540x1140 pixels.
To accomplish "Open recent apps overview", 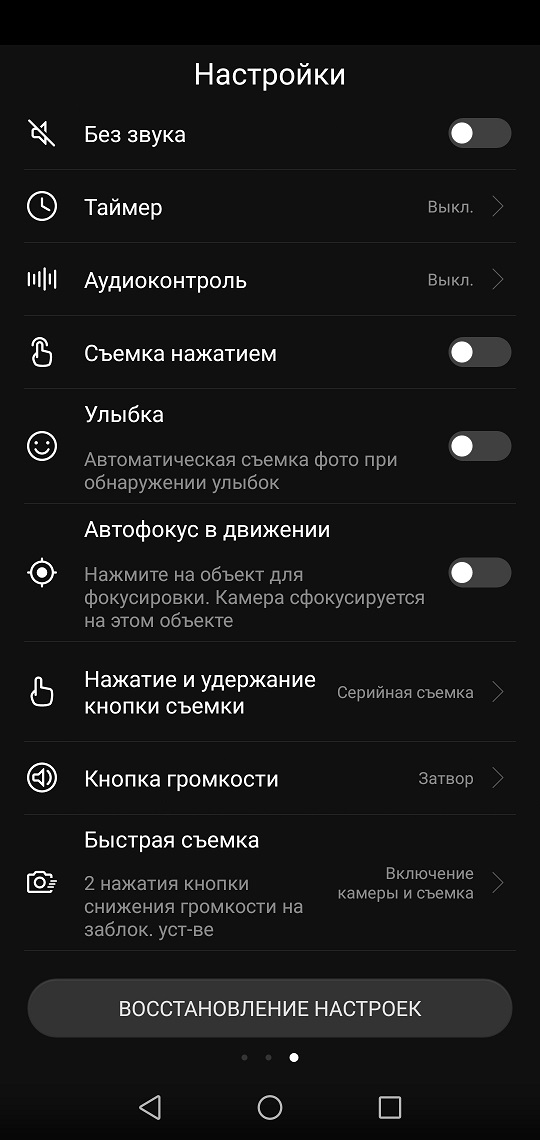I will [390, 1107].
